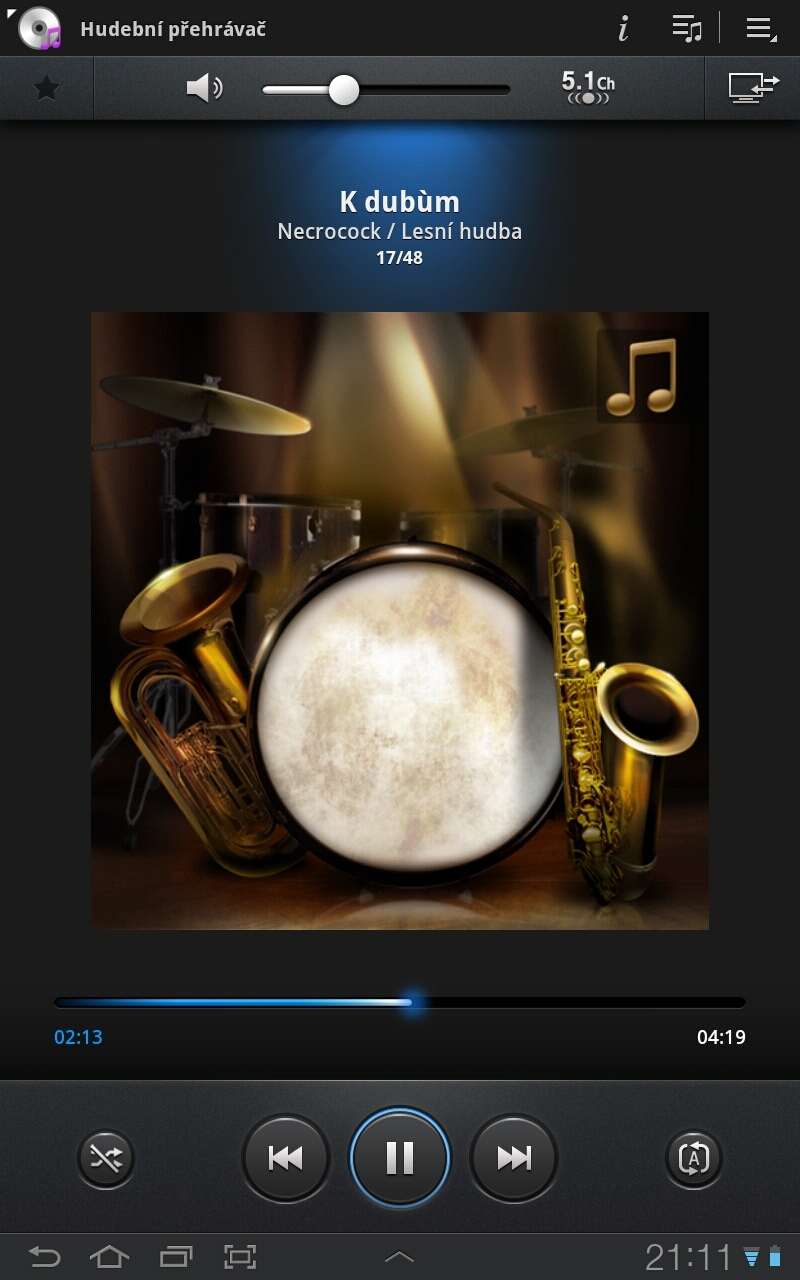Pause the current song
This screenshot has width=800, height=1280.
pos(400,1158)
